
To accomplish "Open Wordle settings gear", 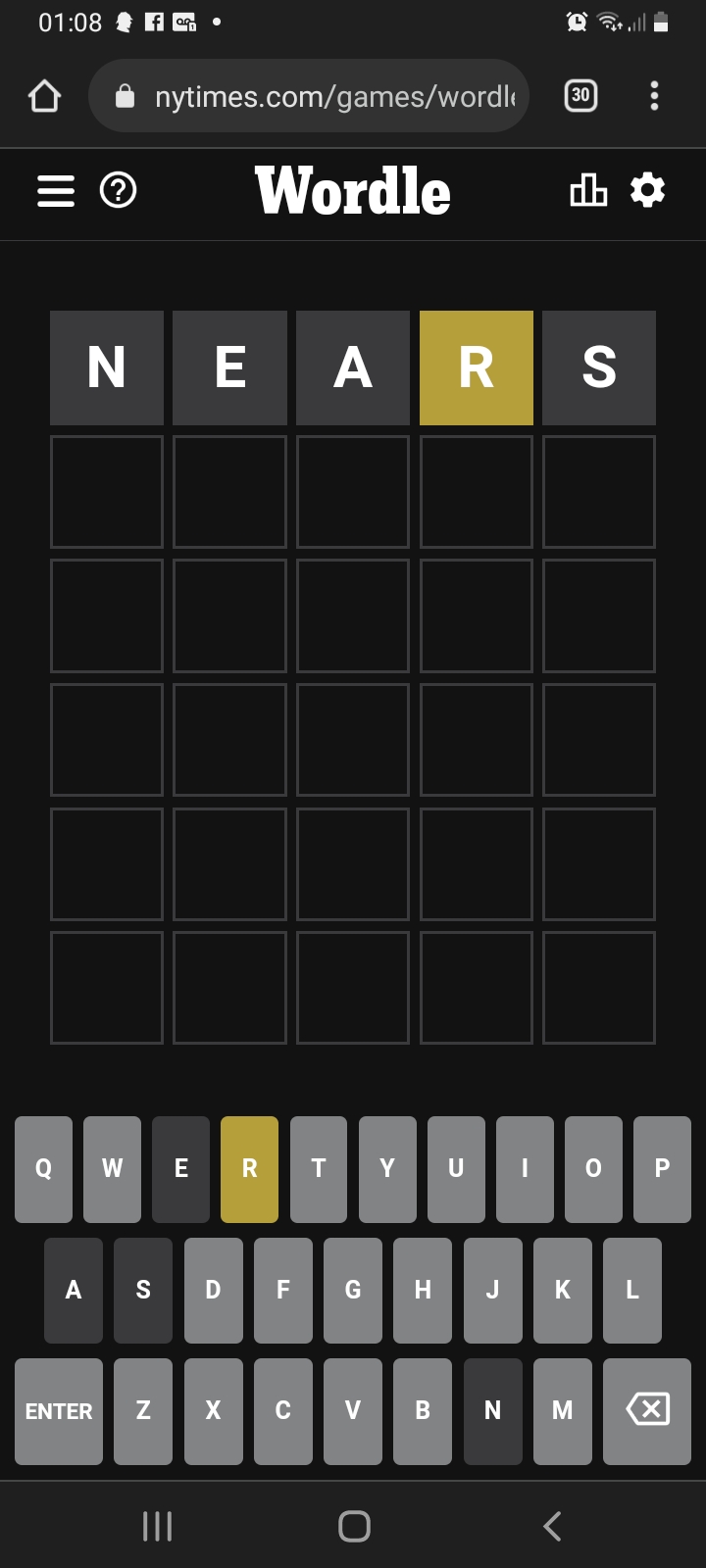I will click(648, 189).
